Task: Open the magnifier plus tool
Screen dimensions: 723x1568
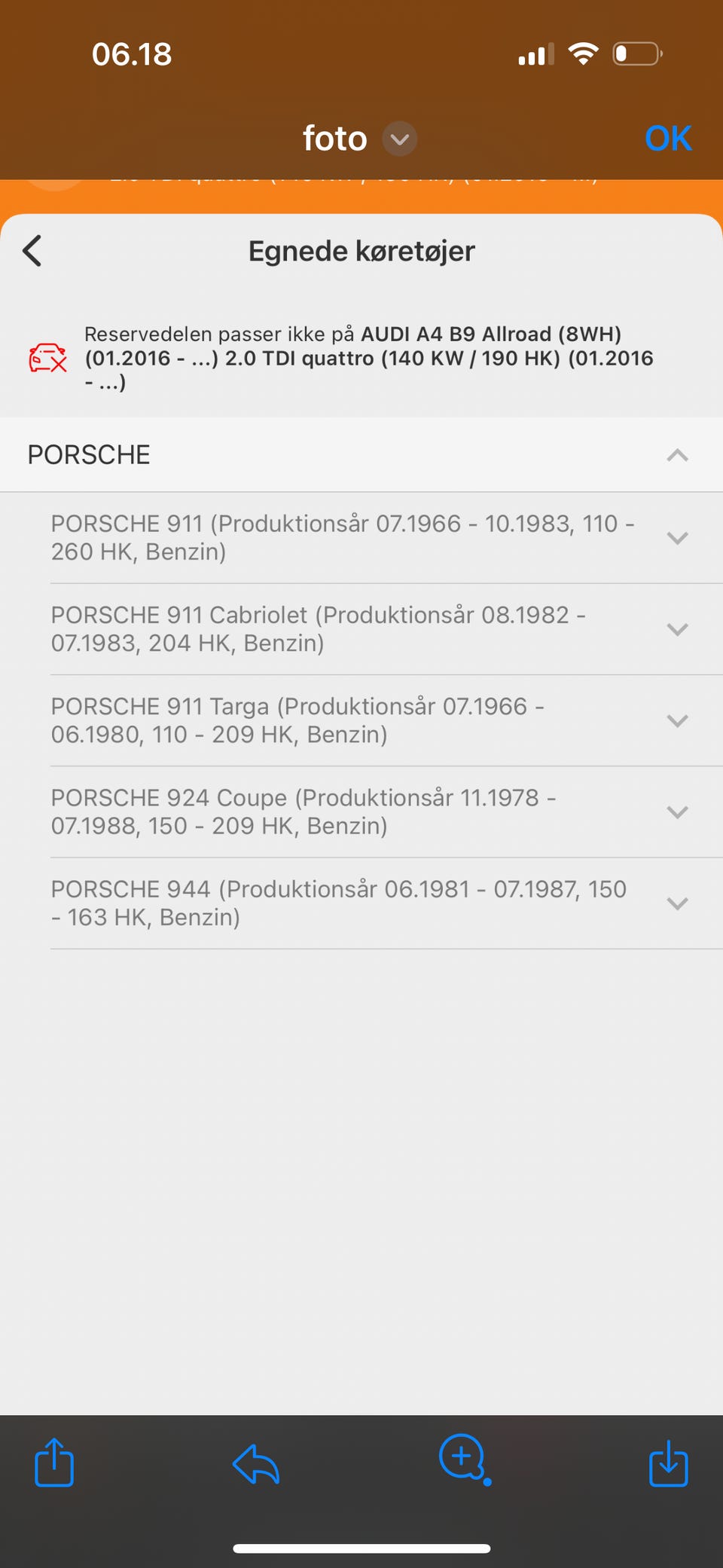Action: coord(462,1458)
